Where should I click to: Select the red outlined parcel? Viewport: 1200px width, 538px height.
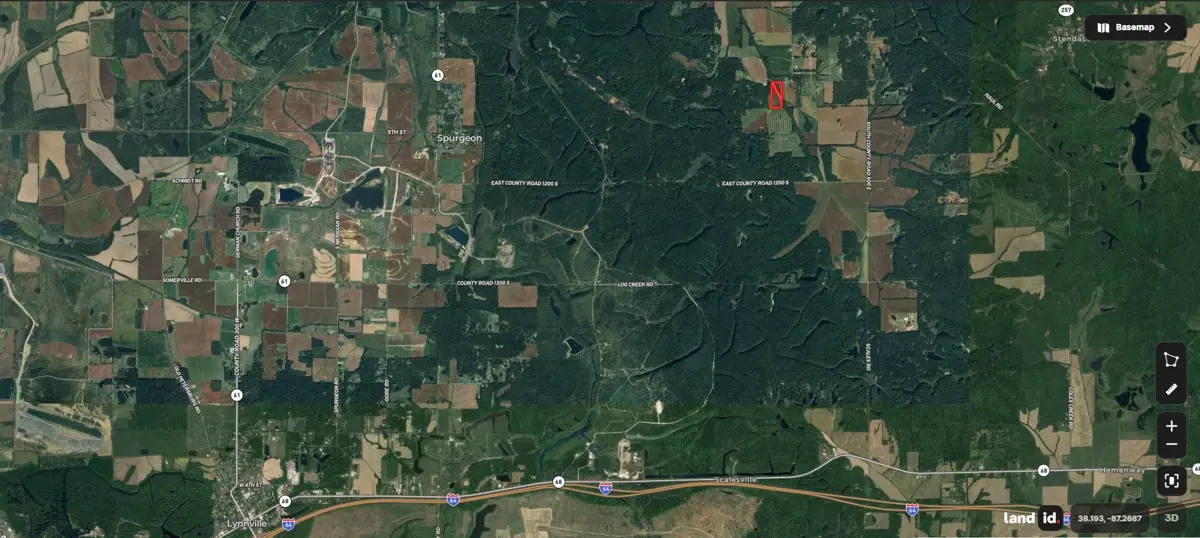pos(775,95)
